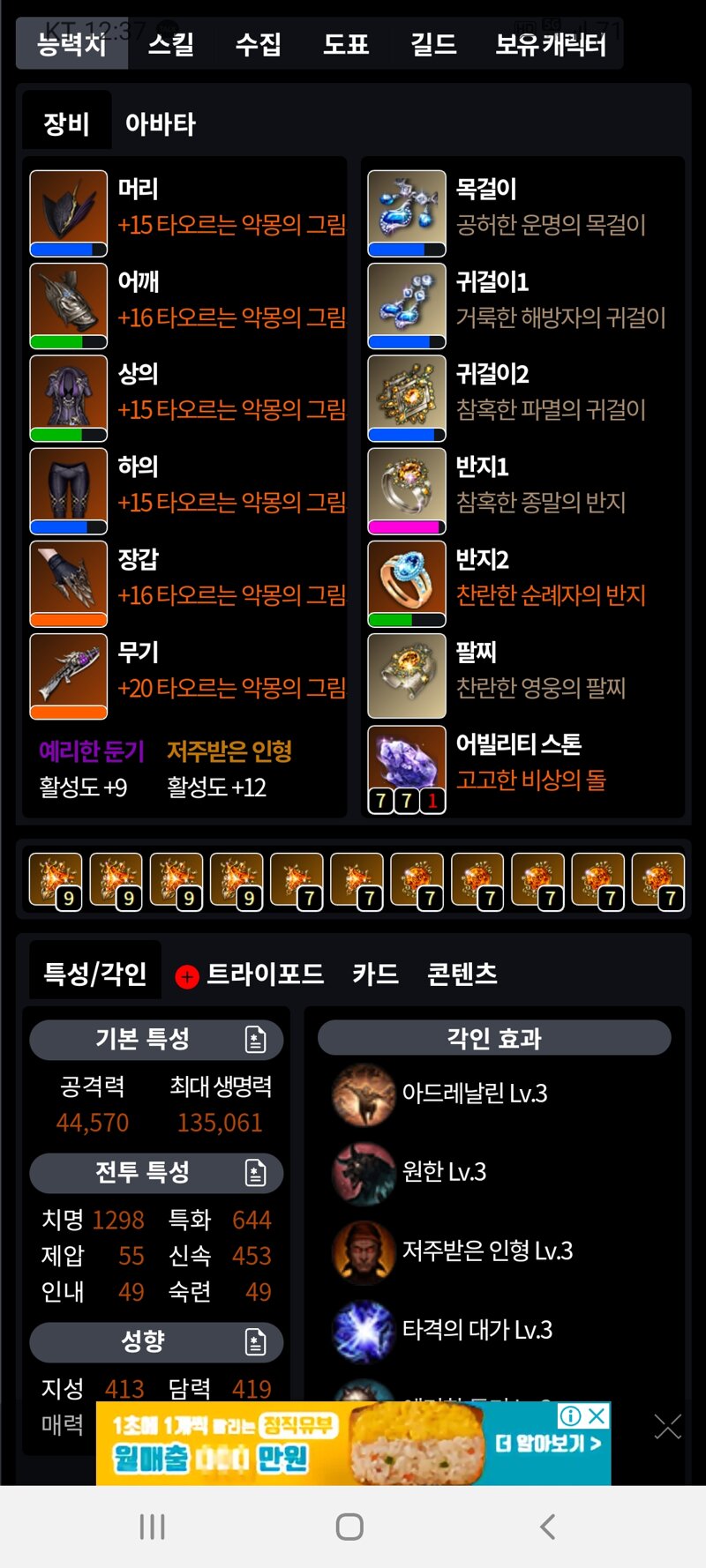Close the bottom ad banner
This screenshot has width=706, height=1568.
(x=667, y=1426)
